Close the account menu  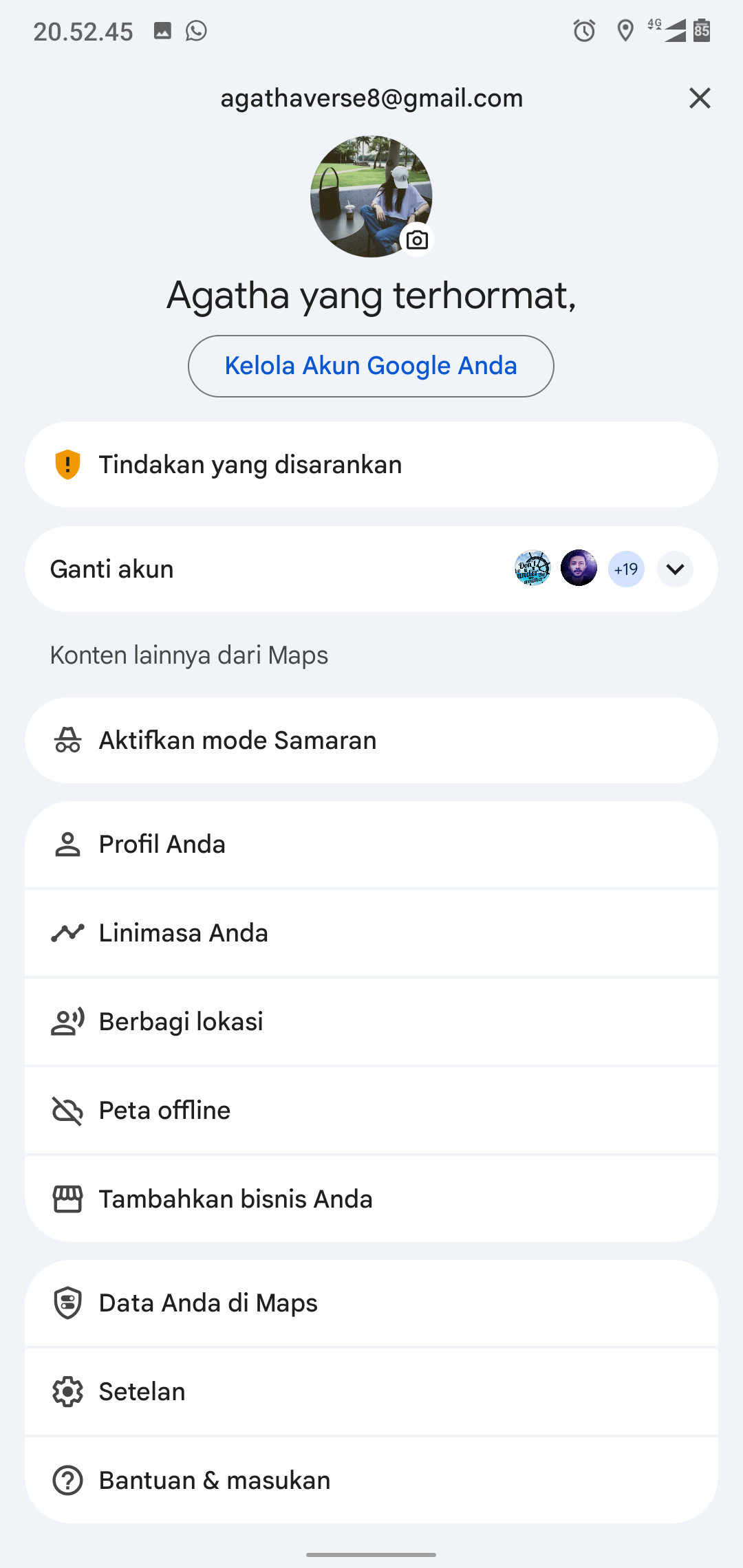699,98
